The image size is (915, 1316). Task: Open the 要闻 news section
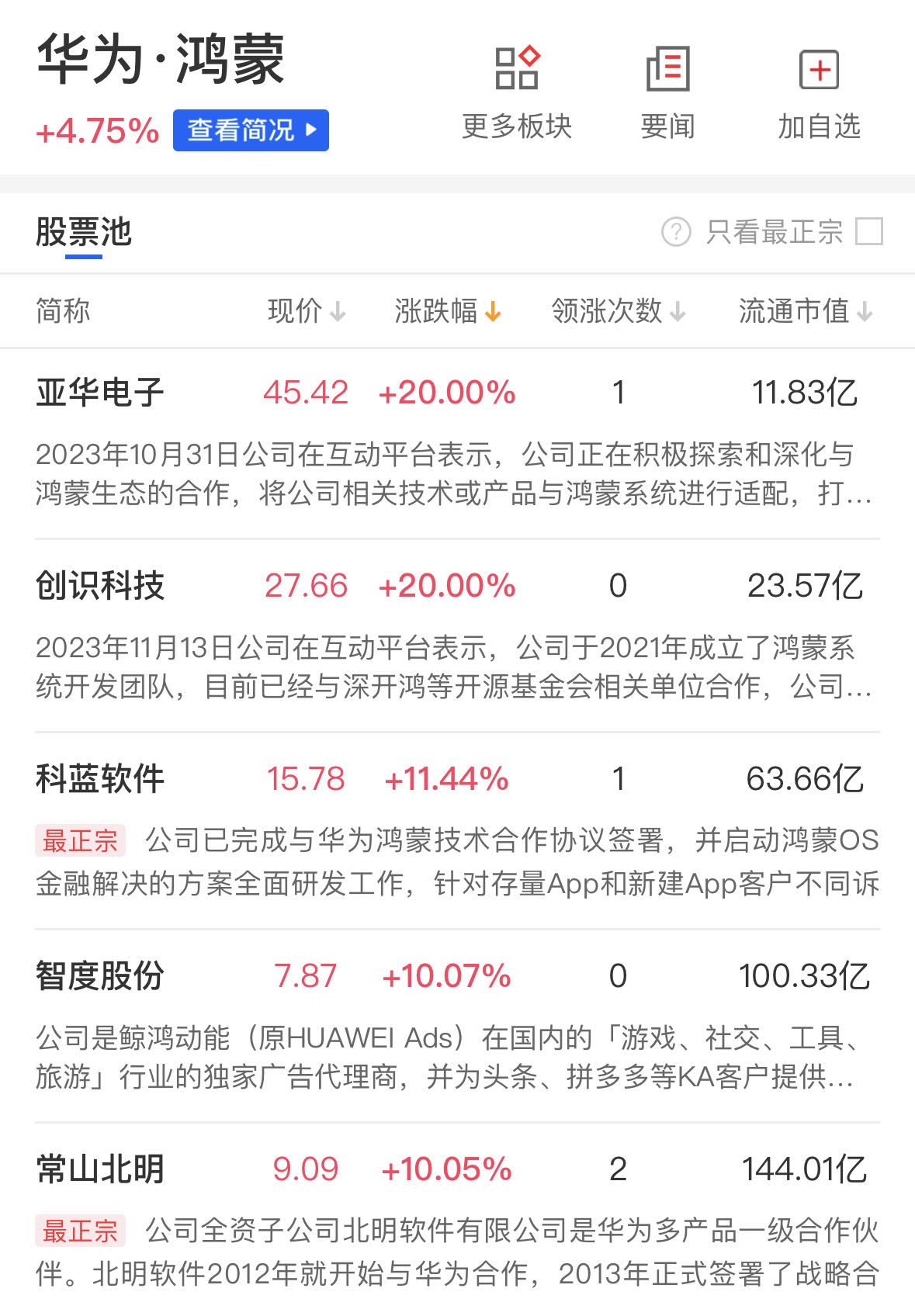click(x=667, y=92)
